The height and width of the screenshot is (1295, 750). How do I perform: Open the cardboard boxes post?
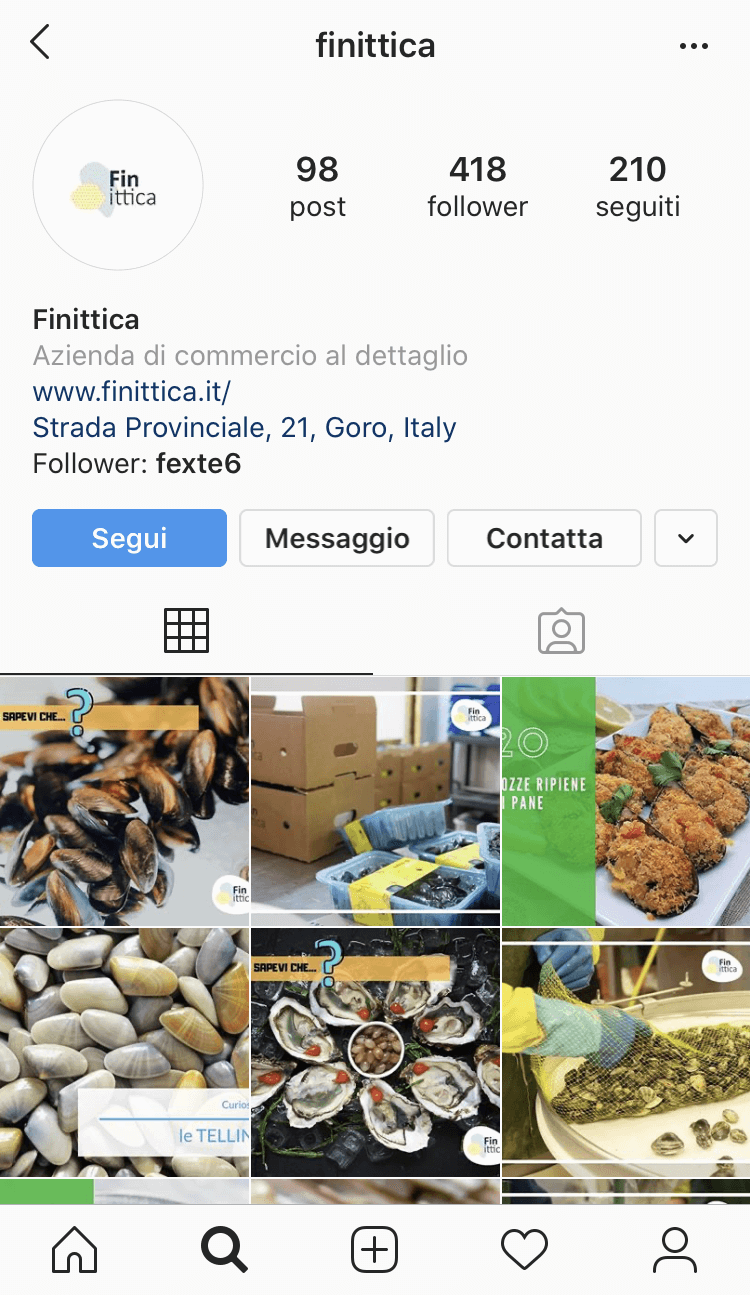[x=375, y=801]
